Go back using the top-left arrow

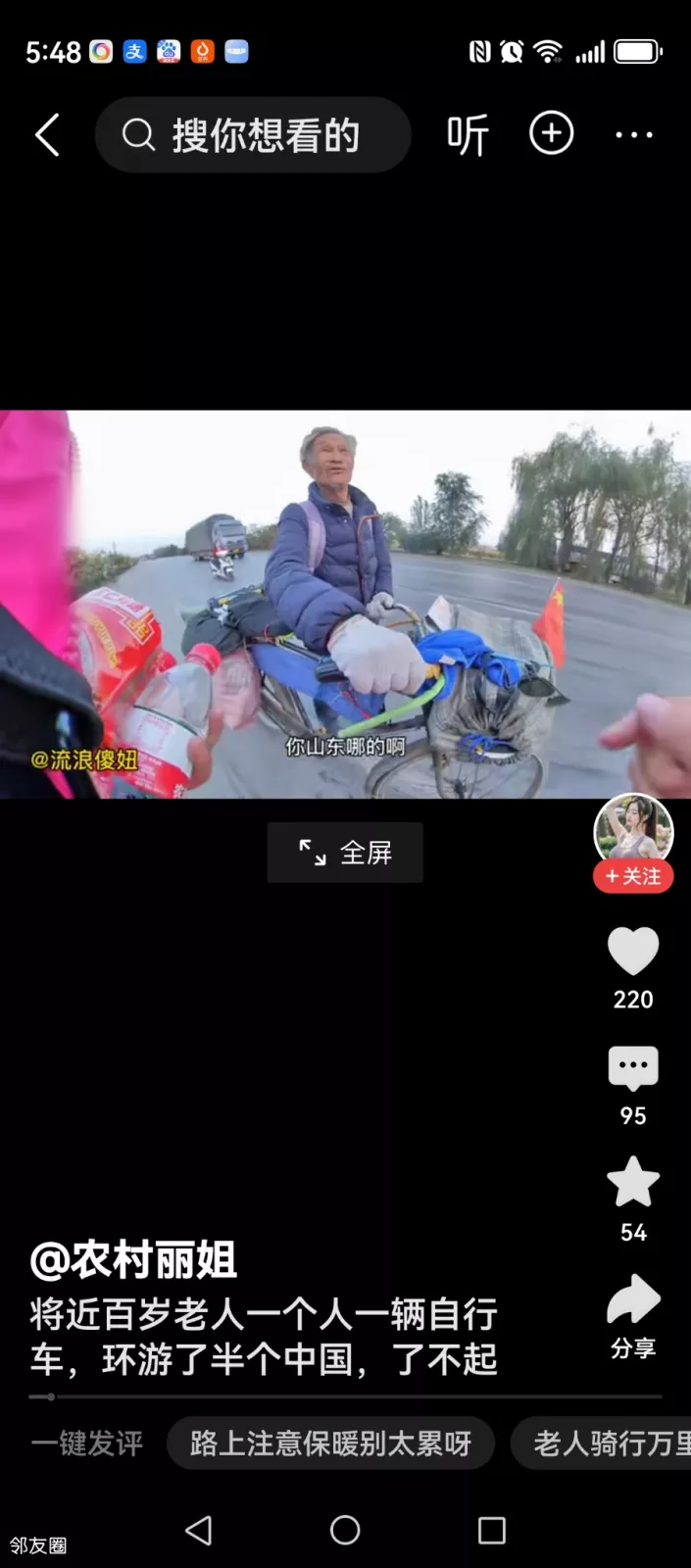[47, 134]
